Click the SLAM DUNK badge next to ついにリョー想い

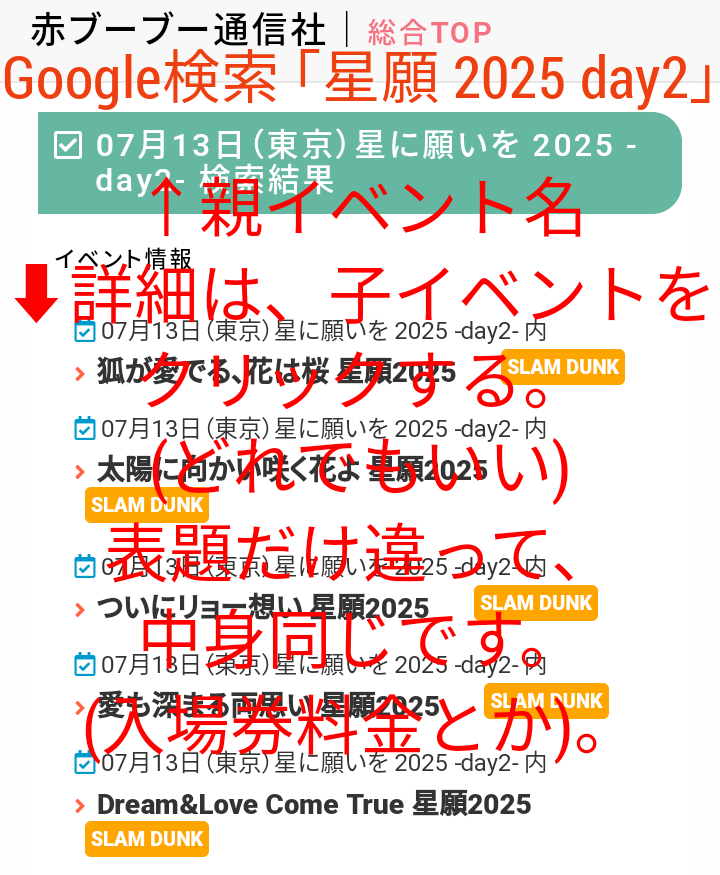pyautogui.click(x=536, y=603)
